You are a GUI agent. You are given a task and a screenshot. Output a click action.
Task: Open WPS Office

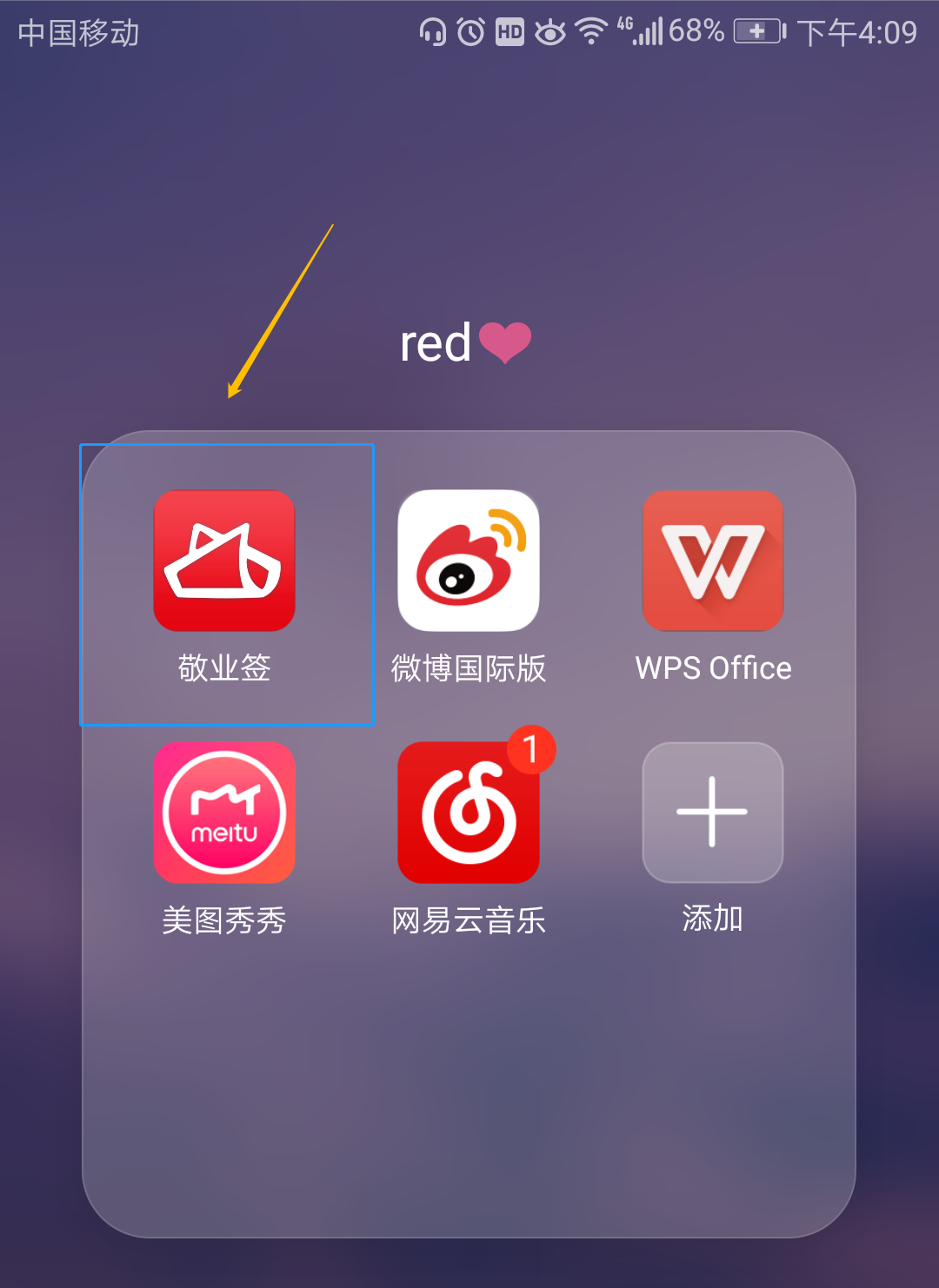coord(713,561)
